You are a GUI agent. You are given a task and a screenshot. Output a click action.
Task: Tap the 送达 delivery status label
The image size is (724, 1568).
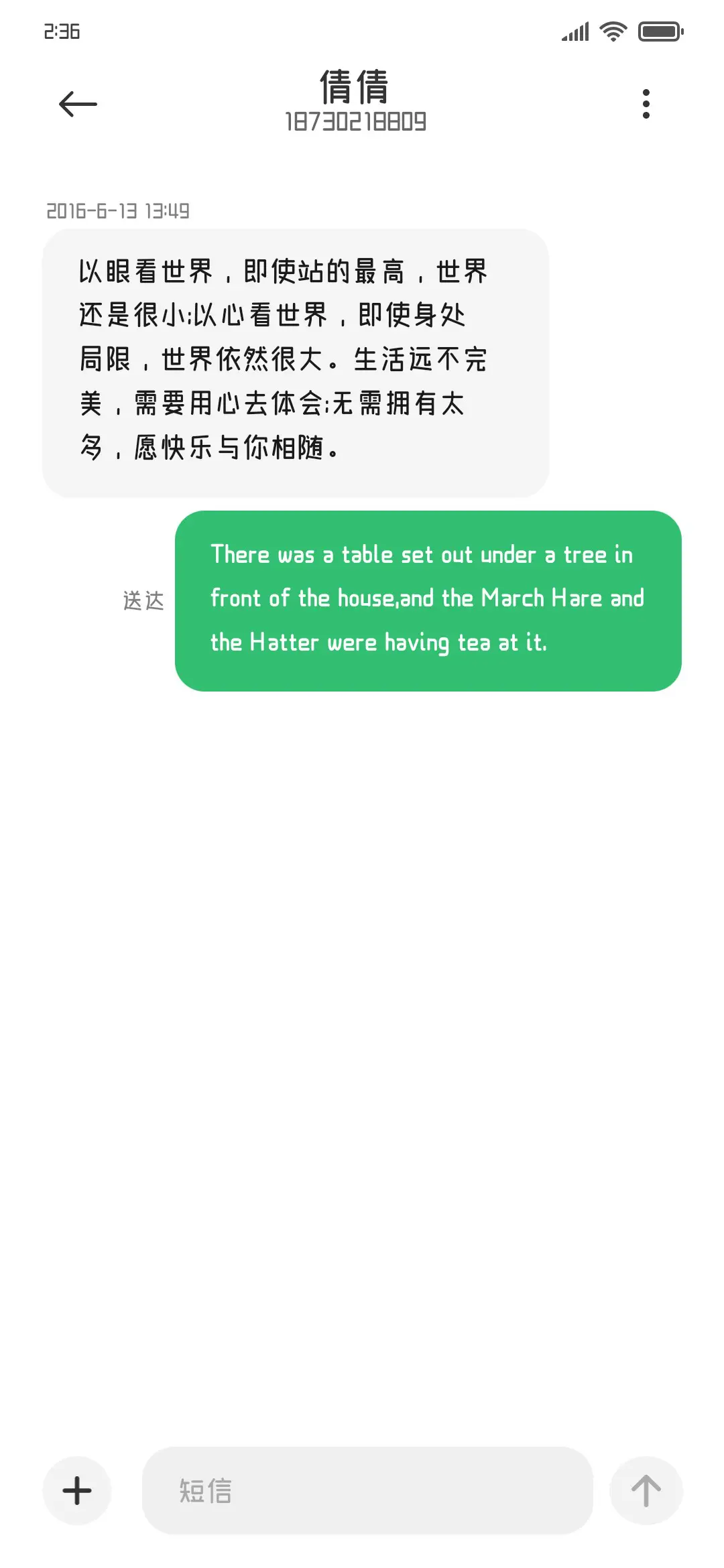click(143, 601)
